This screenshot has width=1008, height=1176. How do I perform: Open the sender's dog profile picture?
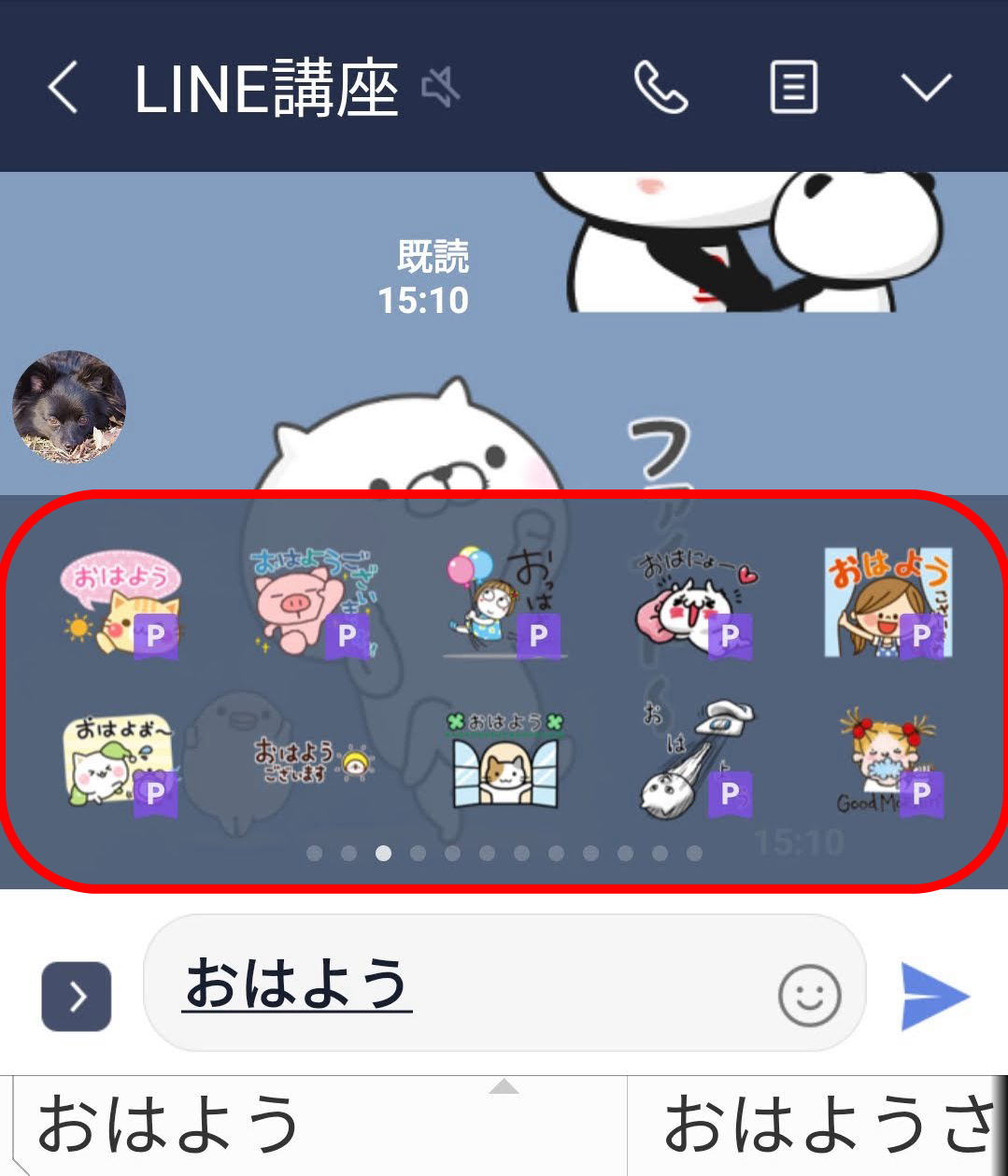click(68, 407)
